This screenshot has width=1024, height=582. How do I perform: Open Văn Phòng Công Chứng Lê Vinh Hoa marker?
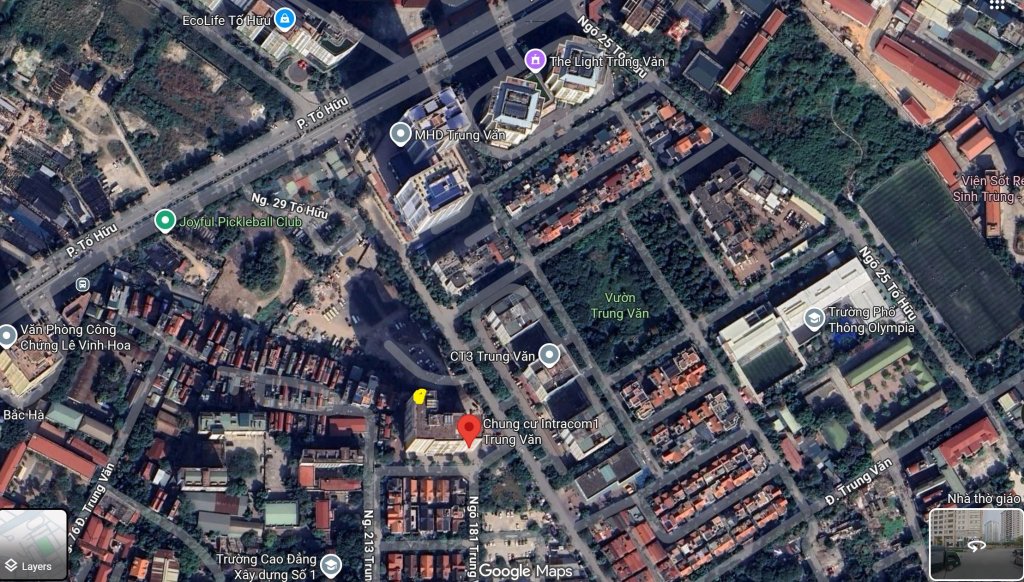tap(6, 336)
